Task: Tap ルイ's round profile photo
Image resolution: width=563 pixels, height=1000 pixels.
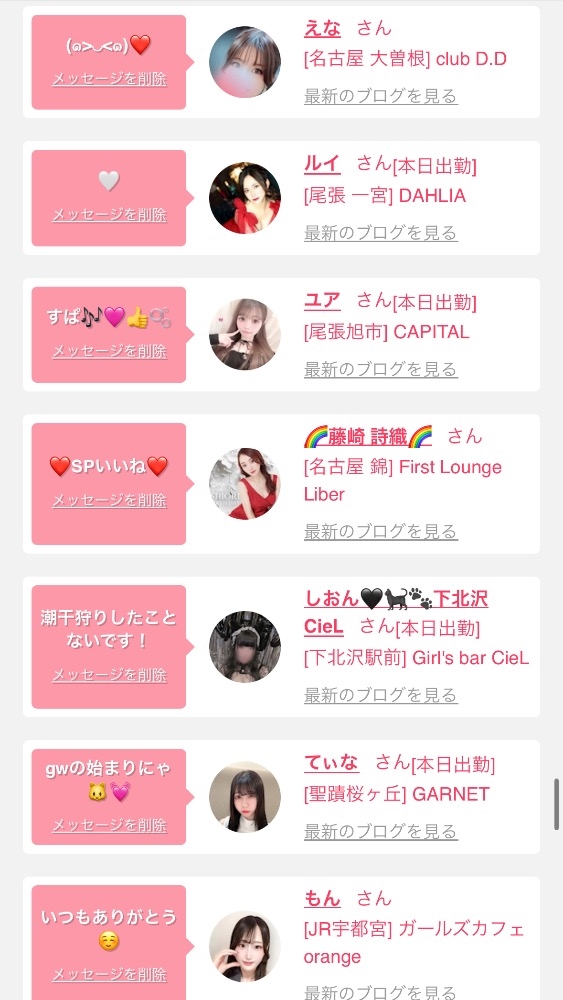Action: click(x=245, y=198)
